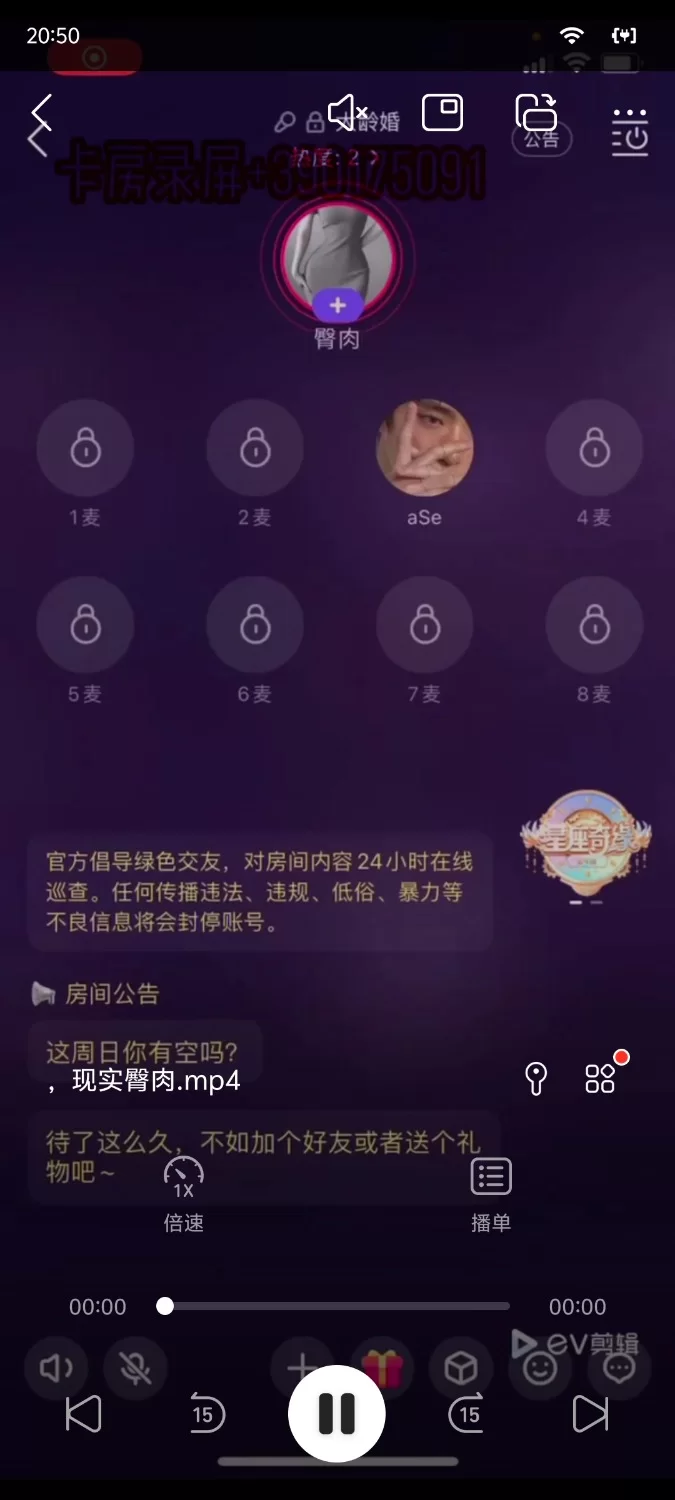Go back from the video player
The width and height of the screenshot is (675, 1500).
pyautogui.click(x=41, y=112)
